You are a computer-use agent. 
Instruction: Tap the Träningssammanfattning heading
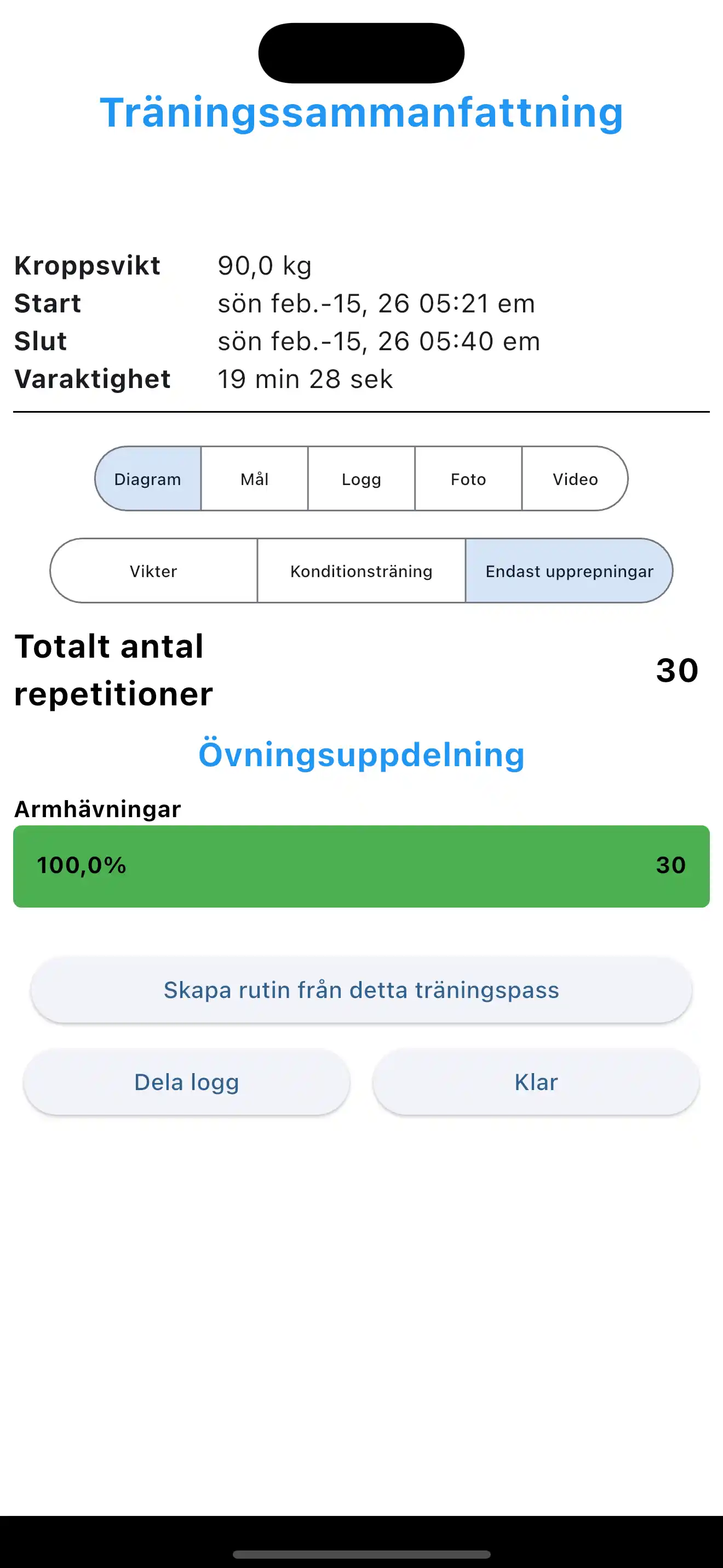click(361, 113)
